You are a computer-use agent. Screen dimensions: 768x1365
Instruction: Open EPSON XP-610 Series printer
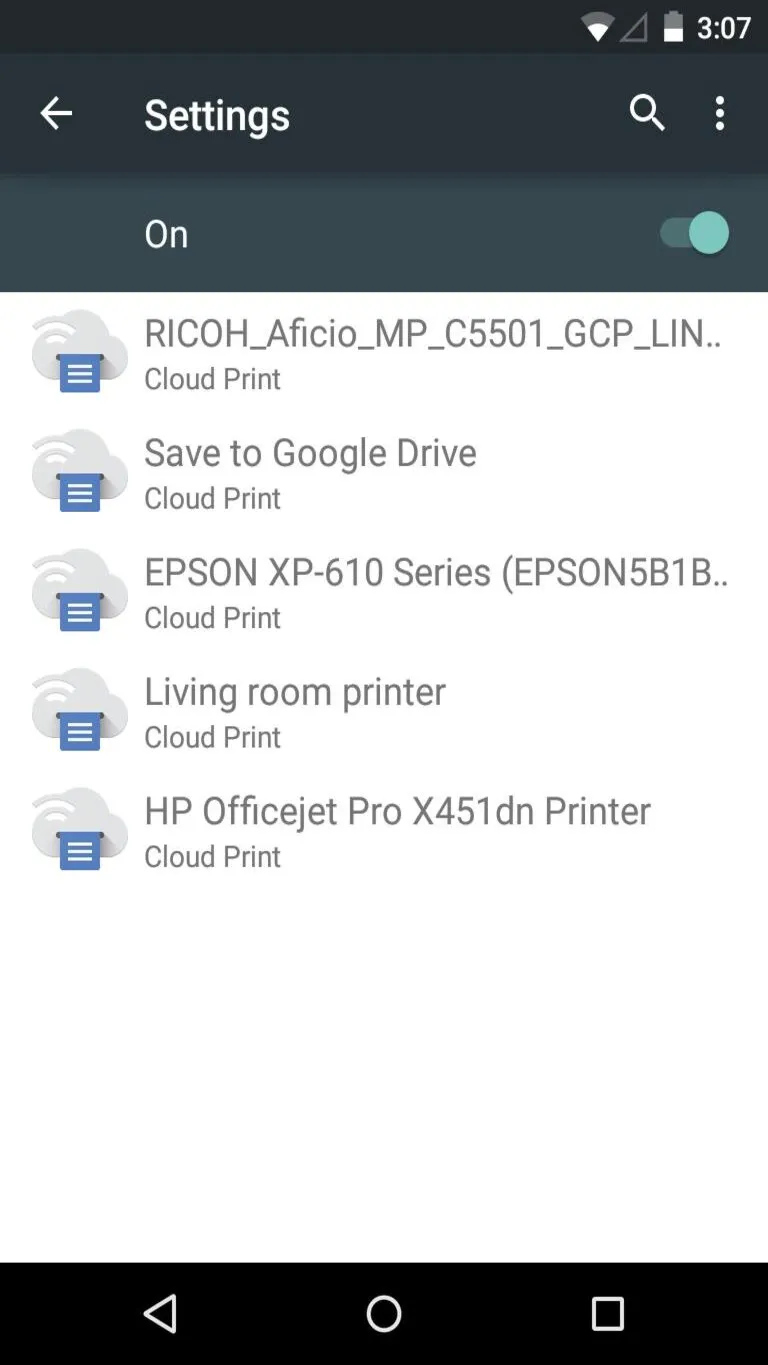pos(384,591)
